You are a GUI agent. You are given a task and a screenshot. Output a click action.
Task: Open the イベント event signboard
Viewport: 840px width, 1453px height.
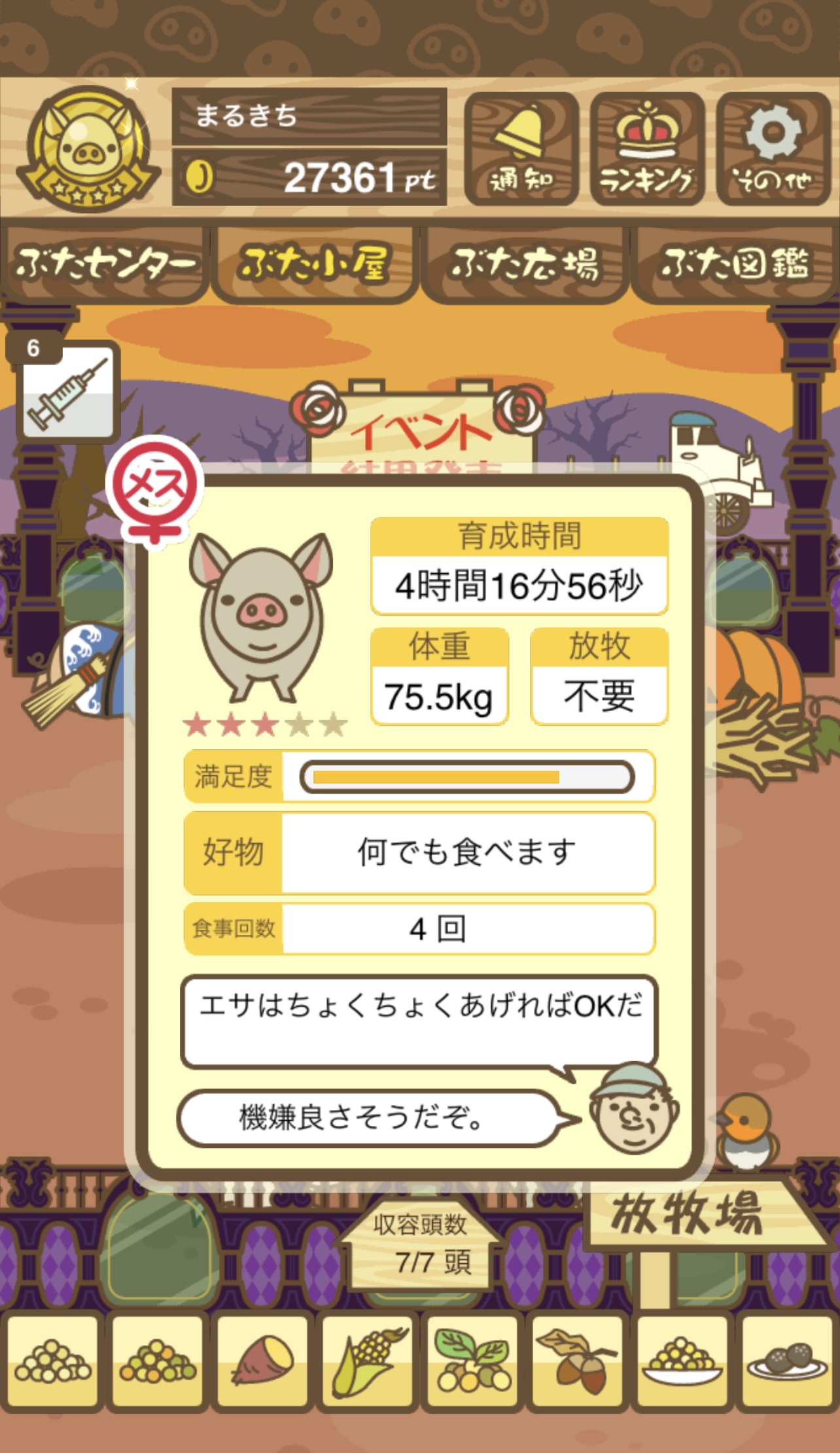pyautogui.click(x=421, y=429)
